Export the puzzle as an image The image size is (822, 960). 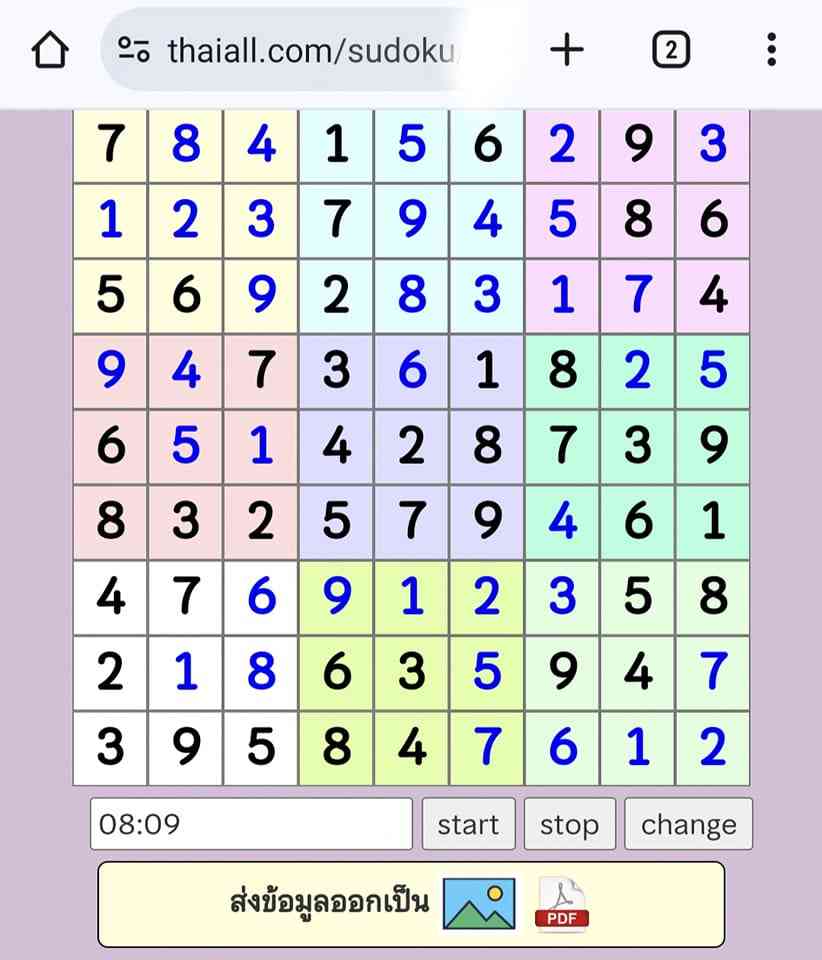(x=479, y=903)
